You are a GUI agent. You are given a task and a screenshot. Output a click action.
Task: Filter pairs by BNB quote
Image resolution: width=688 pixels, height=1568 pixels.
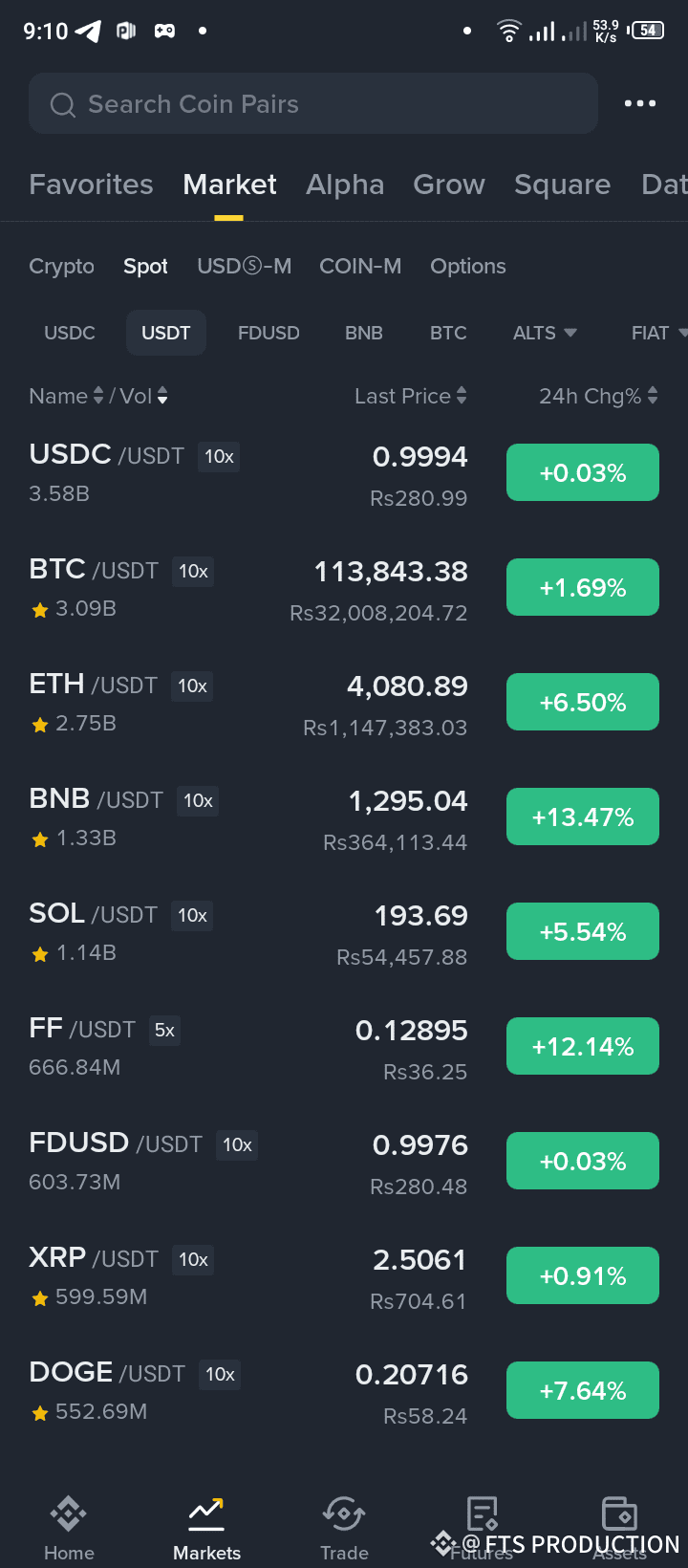363,333
